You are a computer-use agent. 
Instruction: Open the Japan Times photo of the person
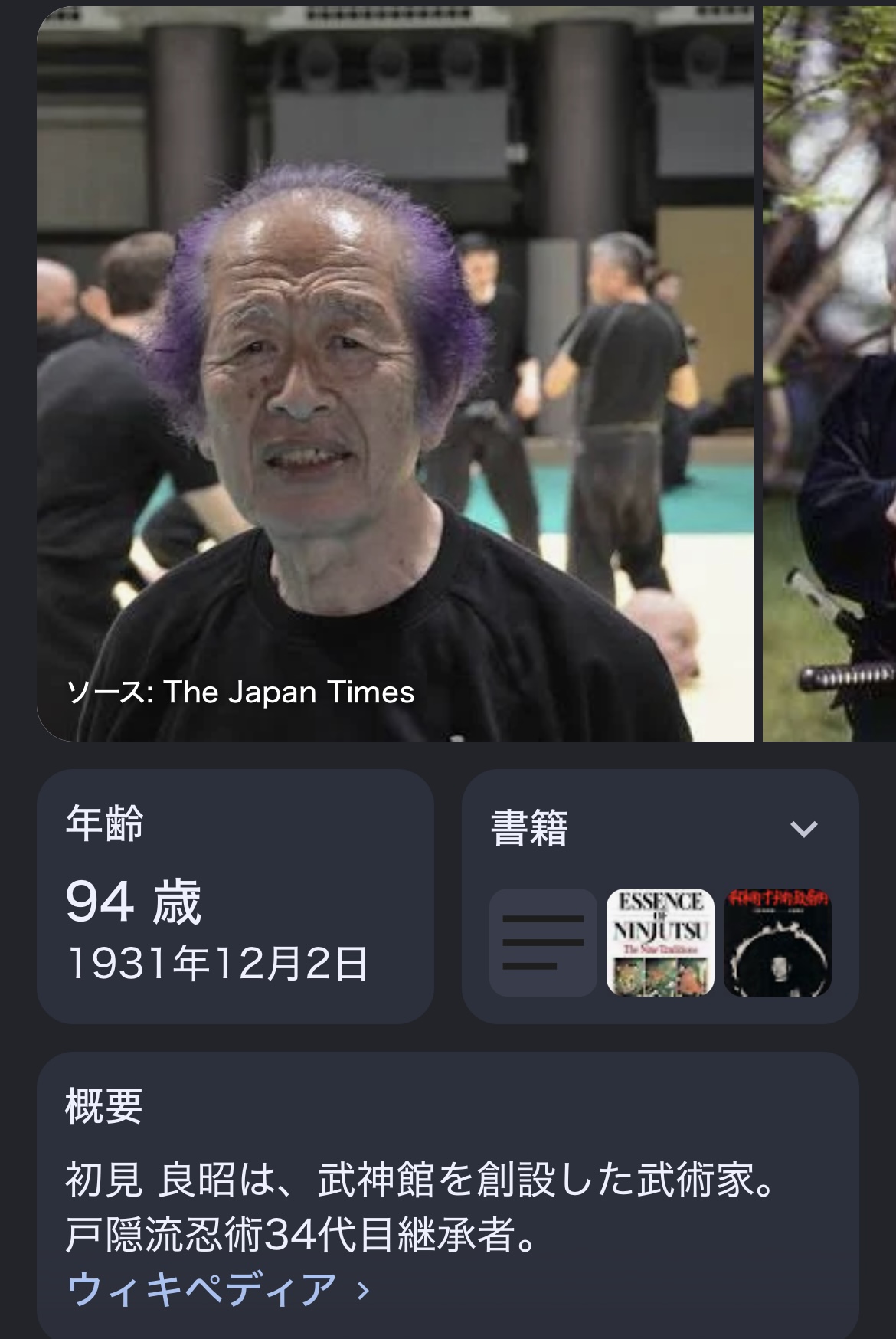[x=394, y=375]
